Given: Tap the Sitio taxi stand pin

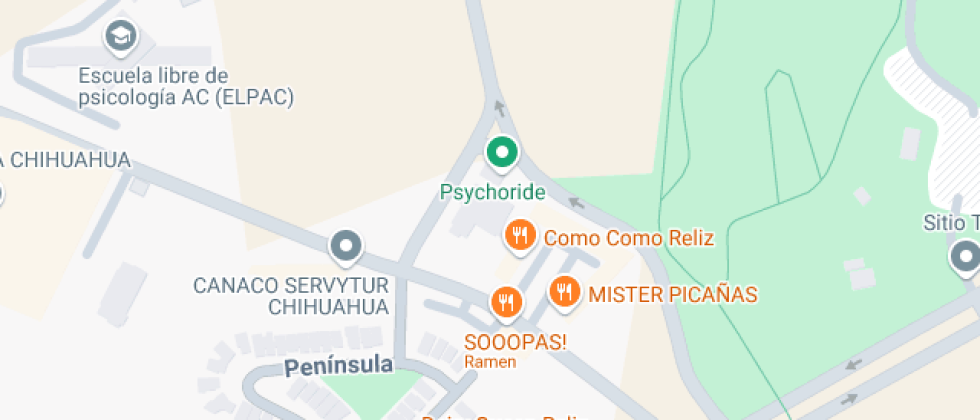Looking at the screenshot, I should (965, 257).
